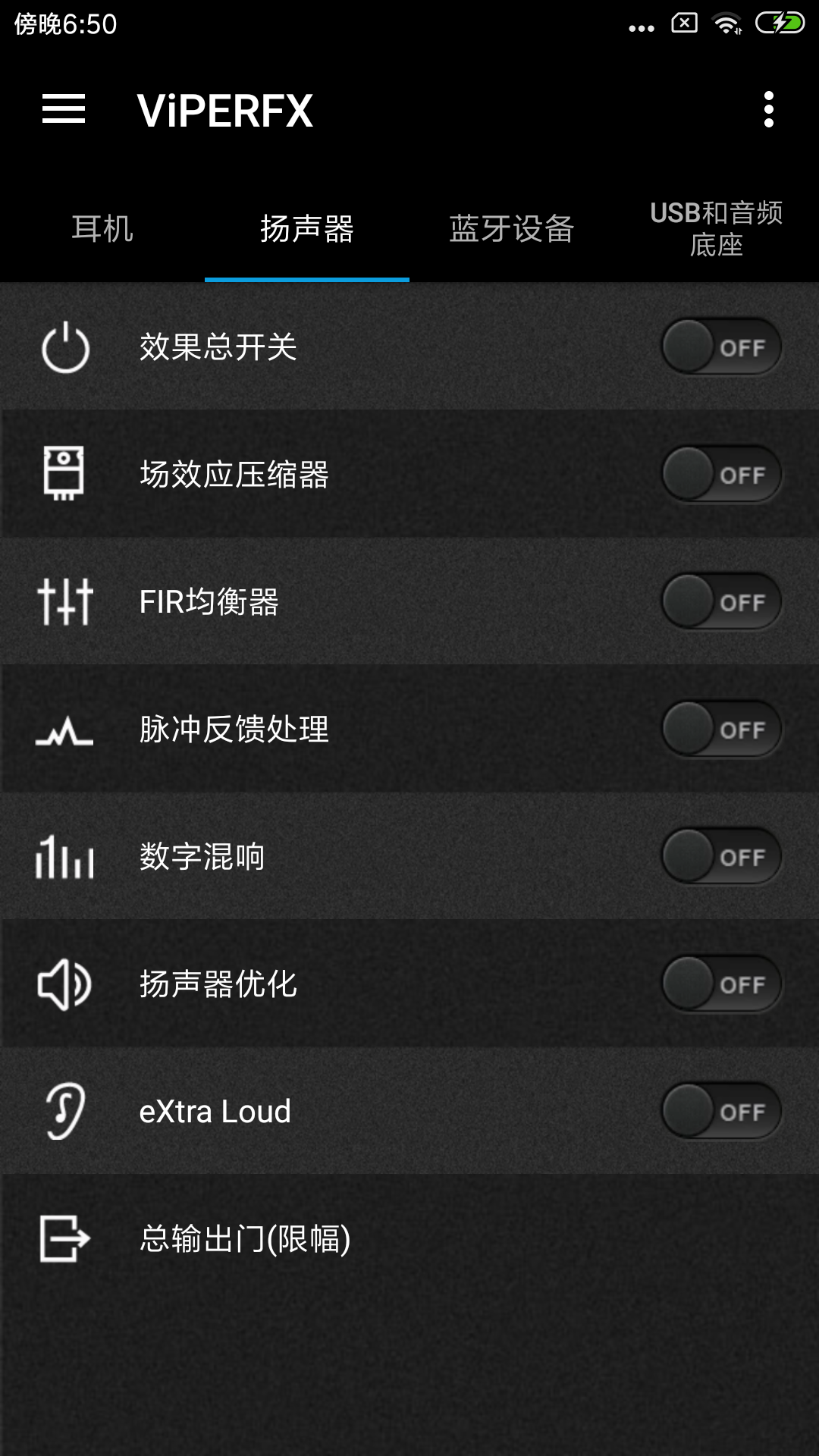
Task: Turn on 数字混响
Action: [x=721, y=857]
